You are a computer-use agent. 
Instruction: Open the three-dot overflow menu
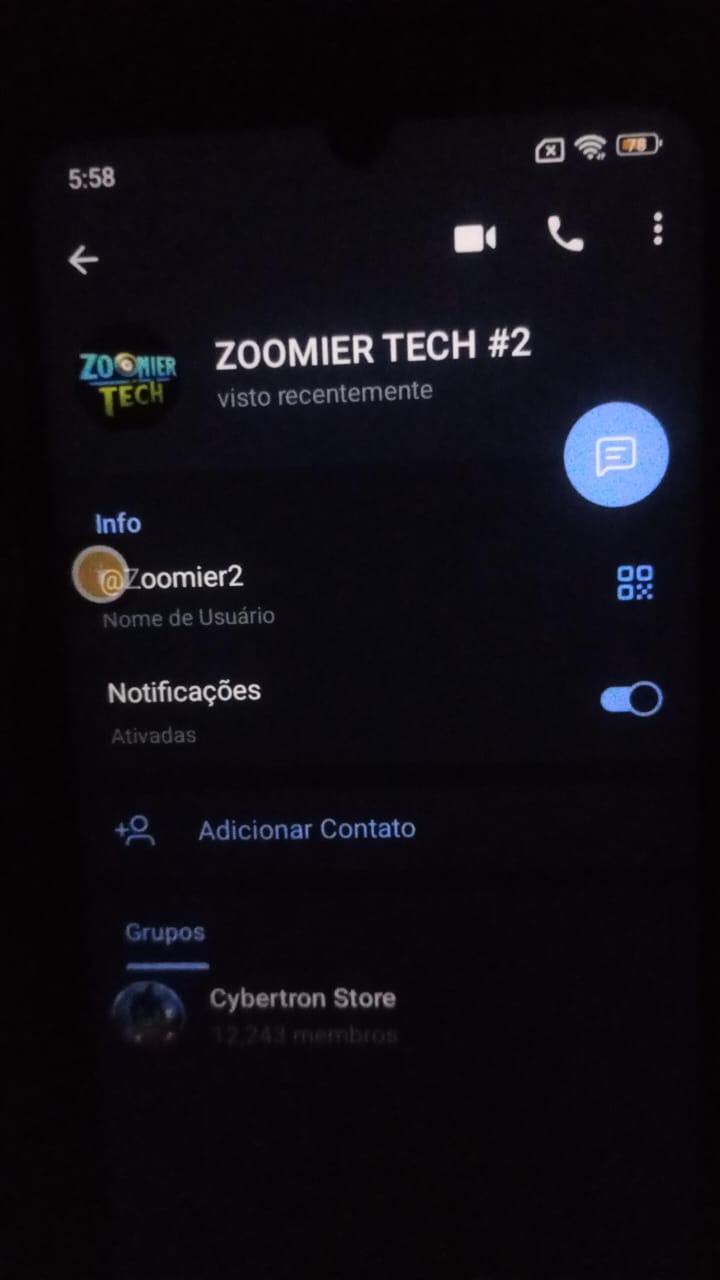pyautogui.click(x=657, y=231)
